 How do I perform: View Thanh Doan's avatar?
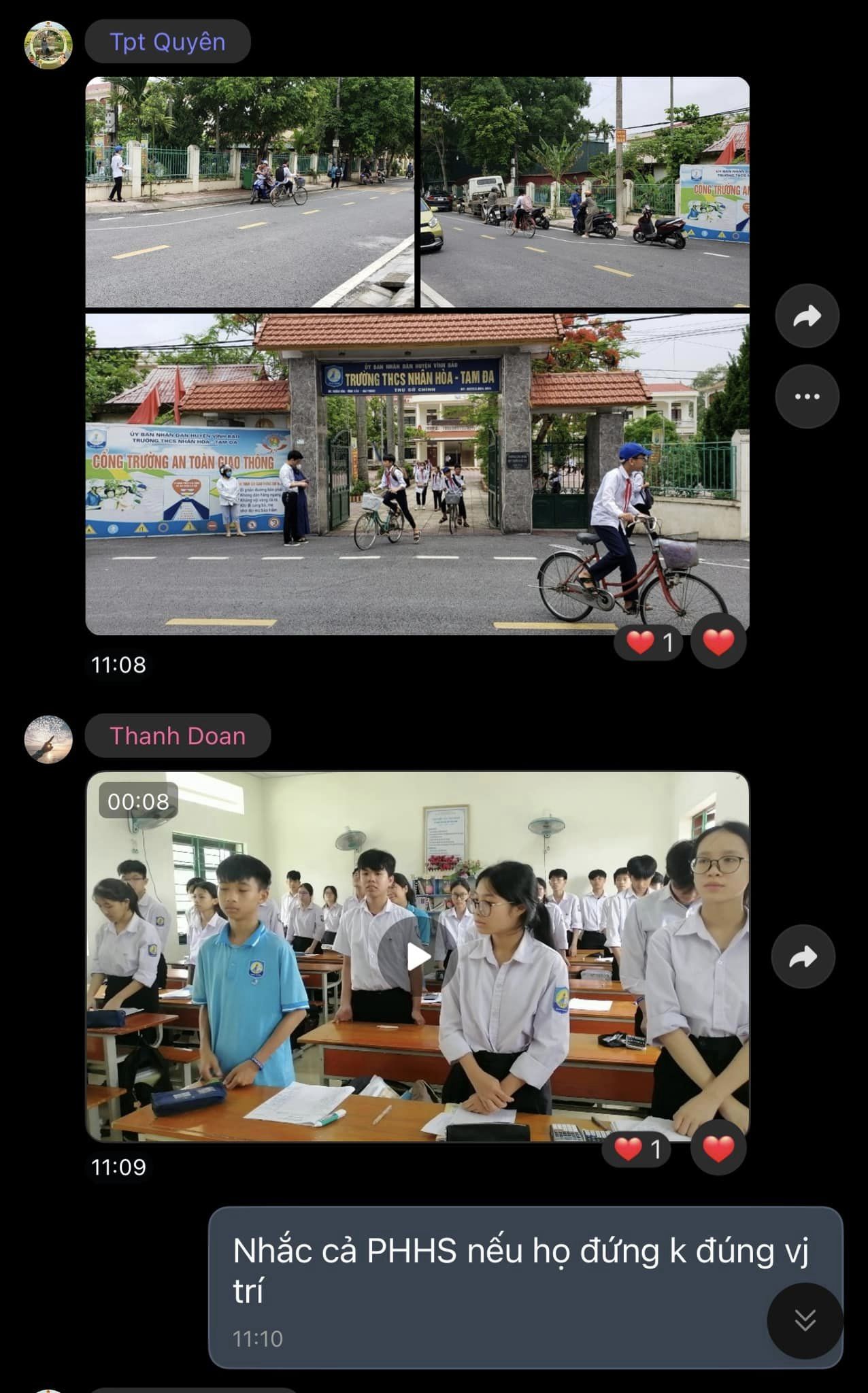coord(48,739)
